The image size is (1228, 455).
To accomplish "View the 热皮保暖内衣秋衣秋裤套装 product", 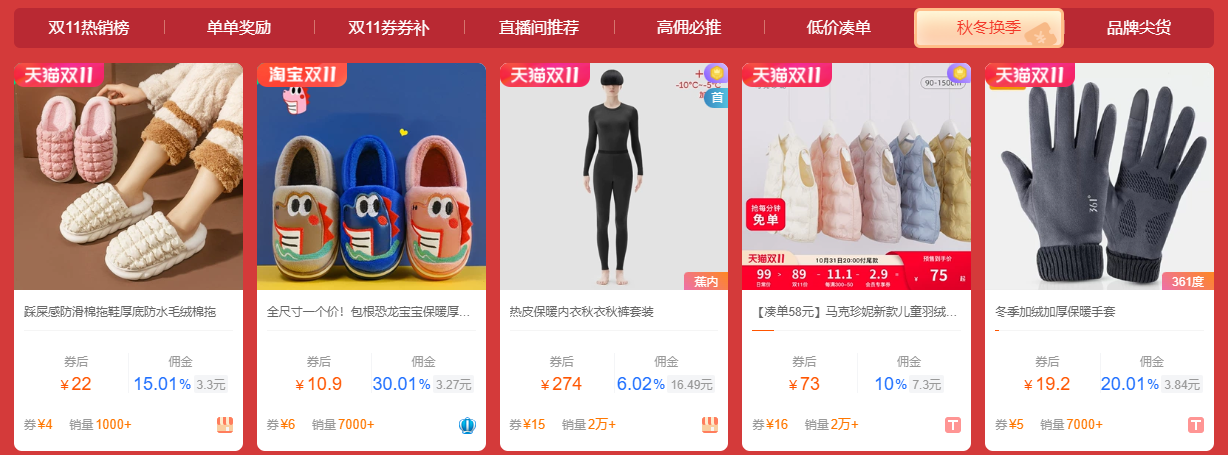I will point(614,180).
